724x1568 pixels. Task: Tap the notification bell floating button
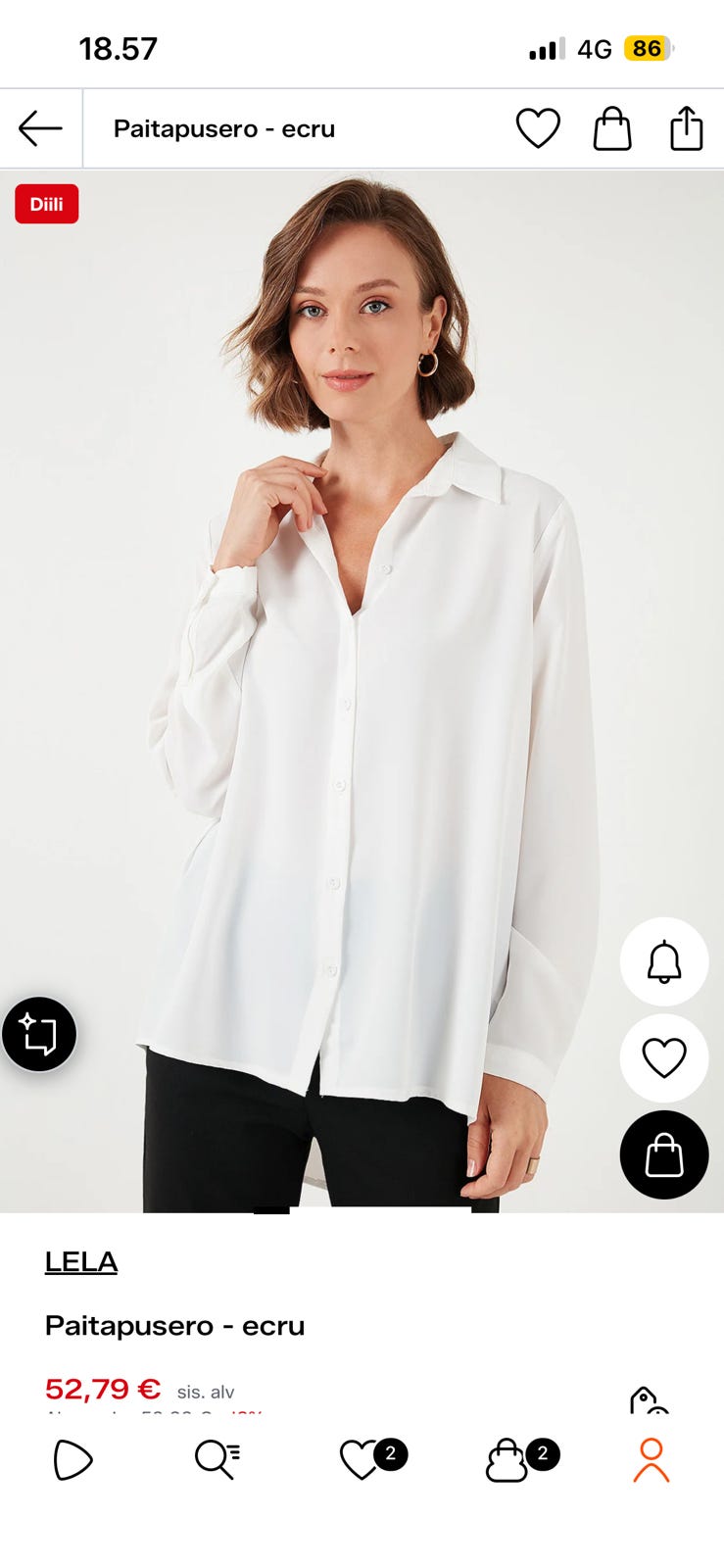click(x=664, y=961)
